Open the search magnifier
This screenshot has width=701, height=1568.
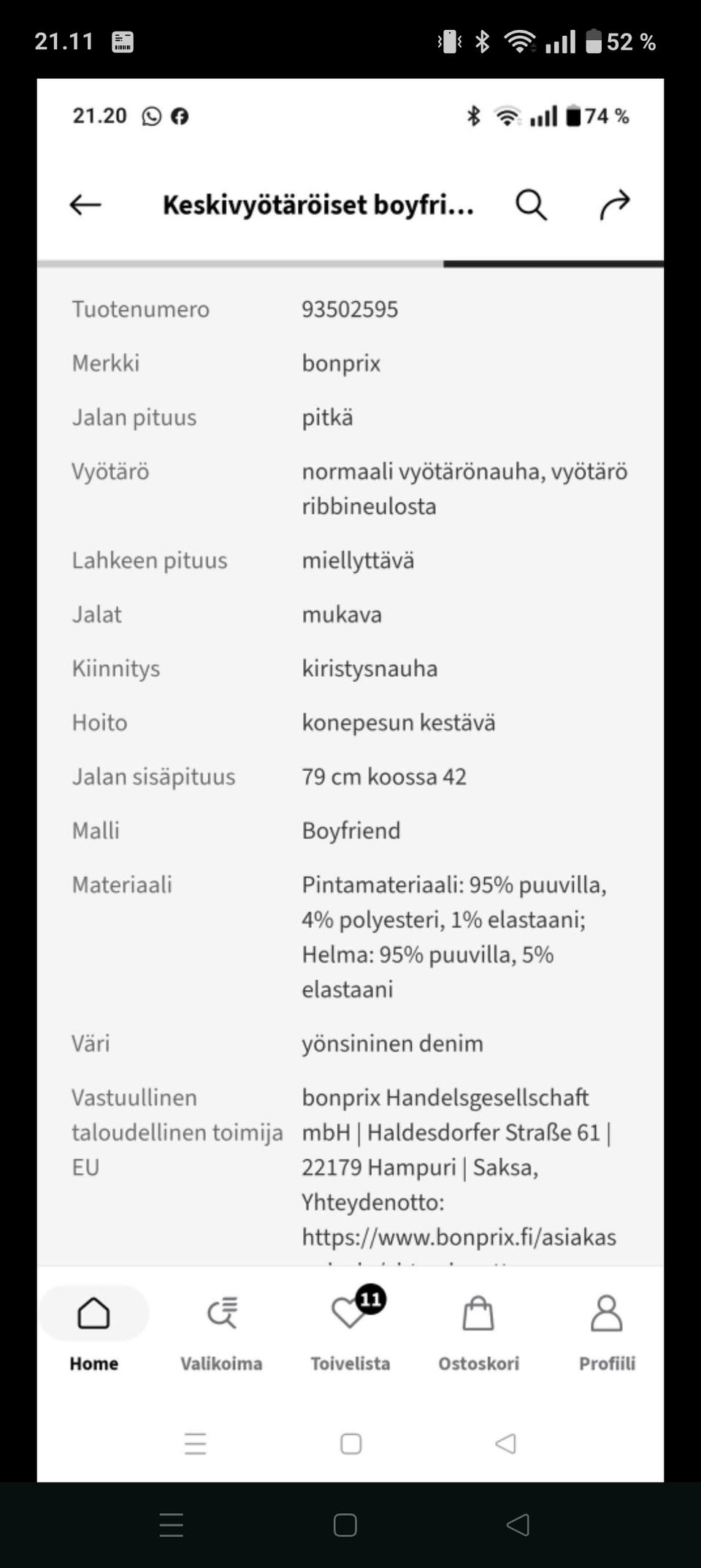pyautogui.click(x=530, y=205)
